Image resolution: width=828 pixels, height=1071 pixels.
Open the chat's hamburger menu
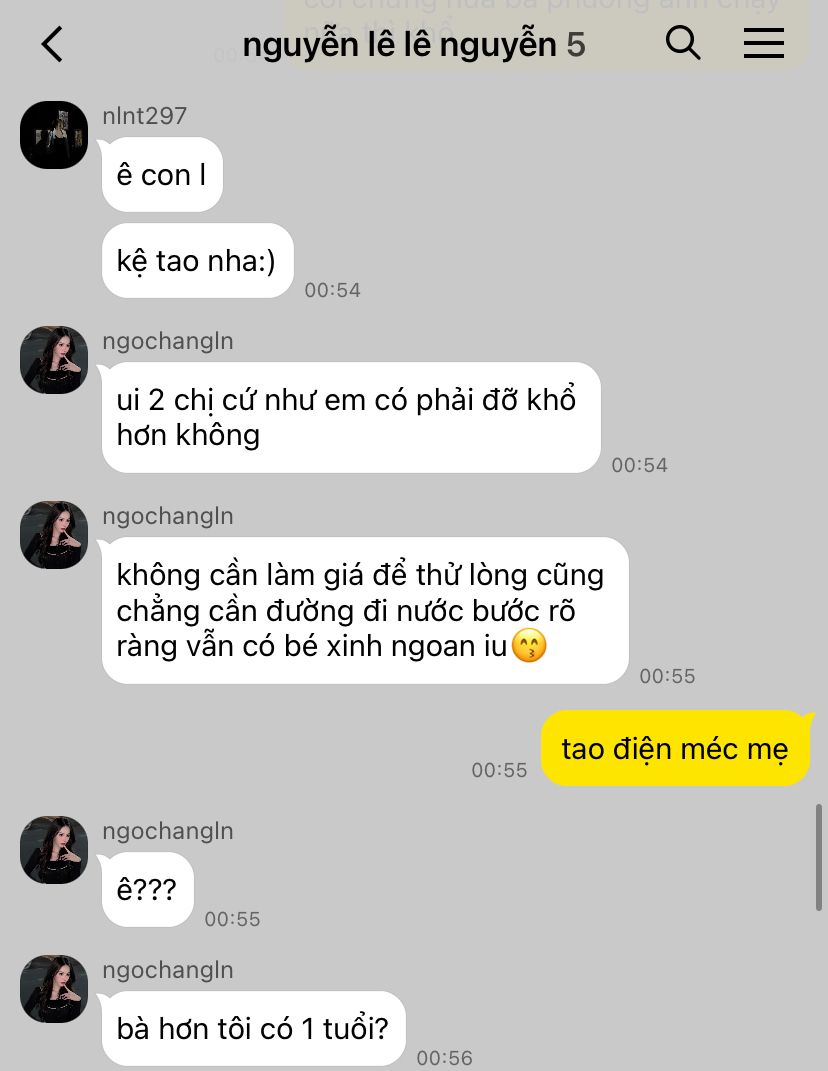(x=764, y=44)
